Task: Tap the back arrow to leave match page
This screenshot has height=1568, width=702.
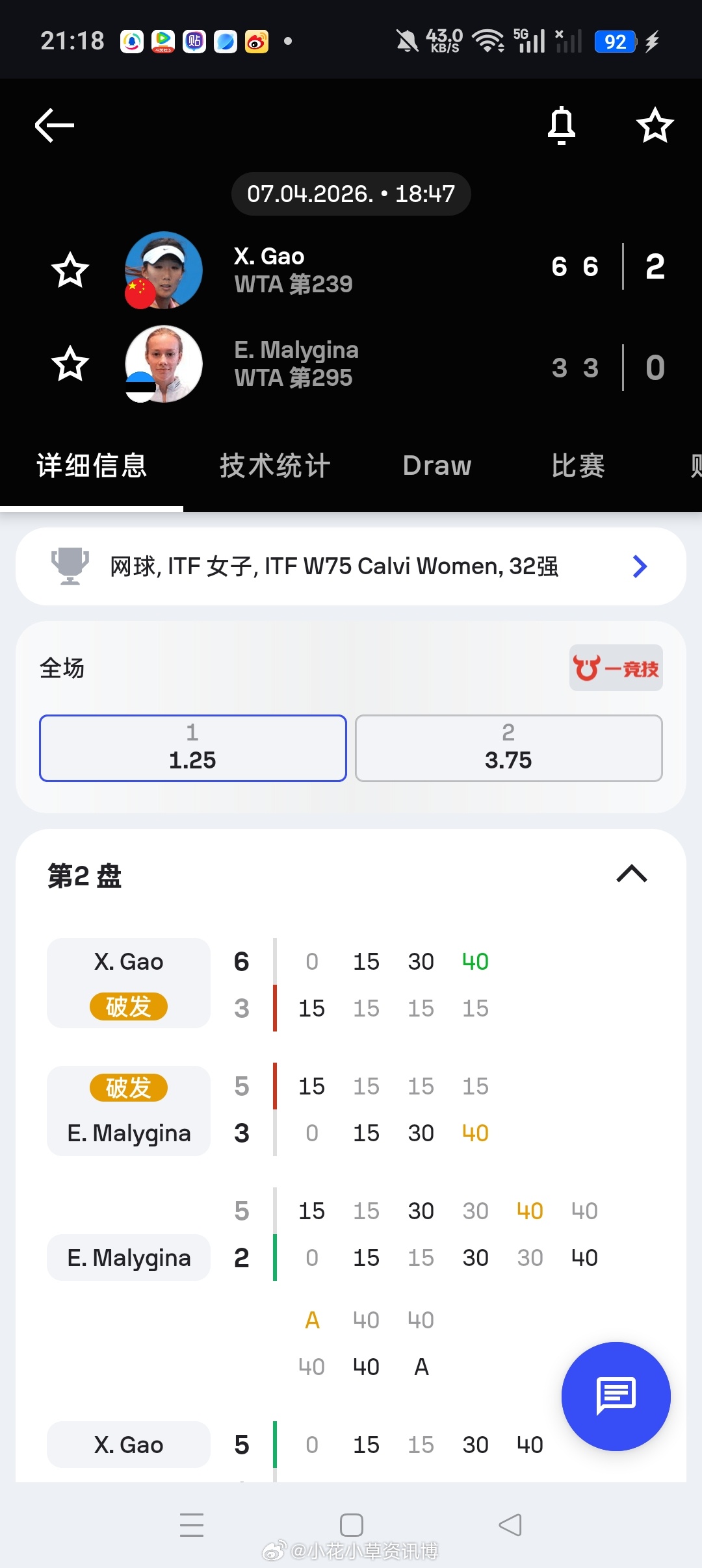Action: coord(54,125)
